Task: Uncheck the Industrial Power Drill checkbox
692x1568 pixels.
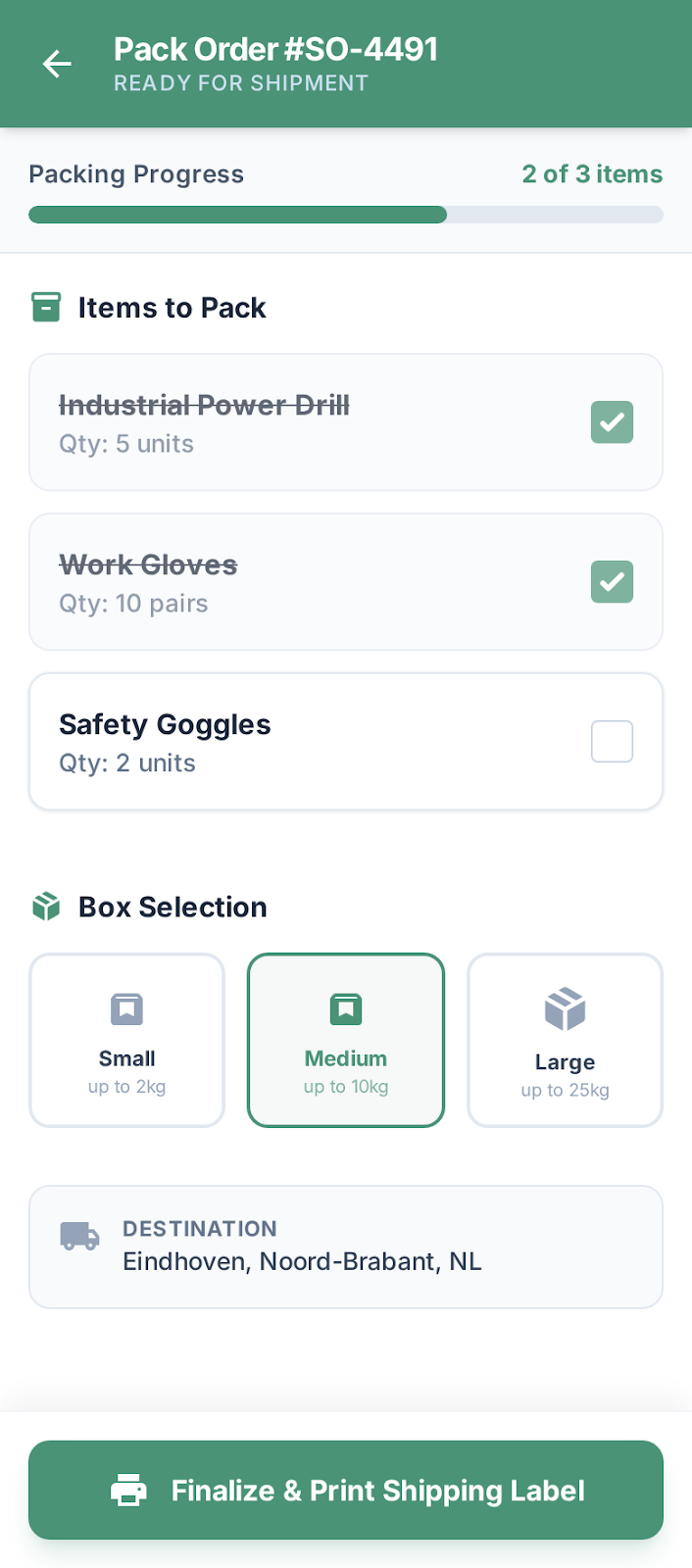Action: [x=612, y=422]
